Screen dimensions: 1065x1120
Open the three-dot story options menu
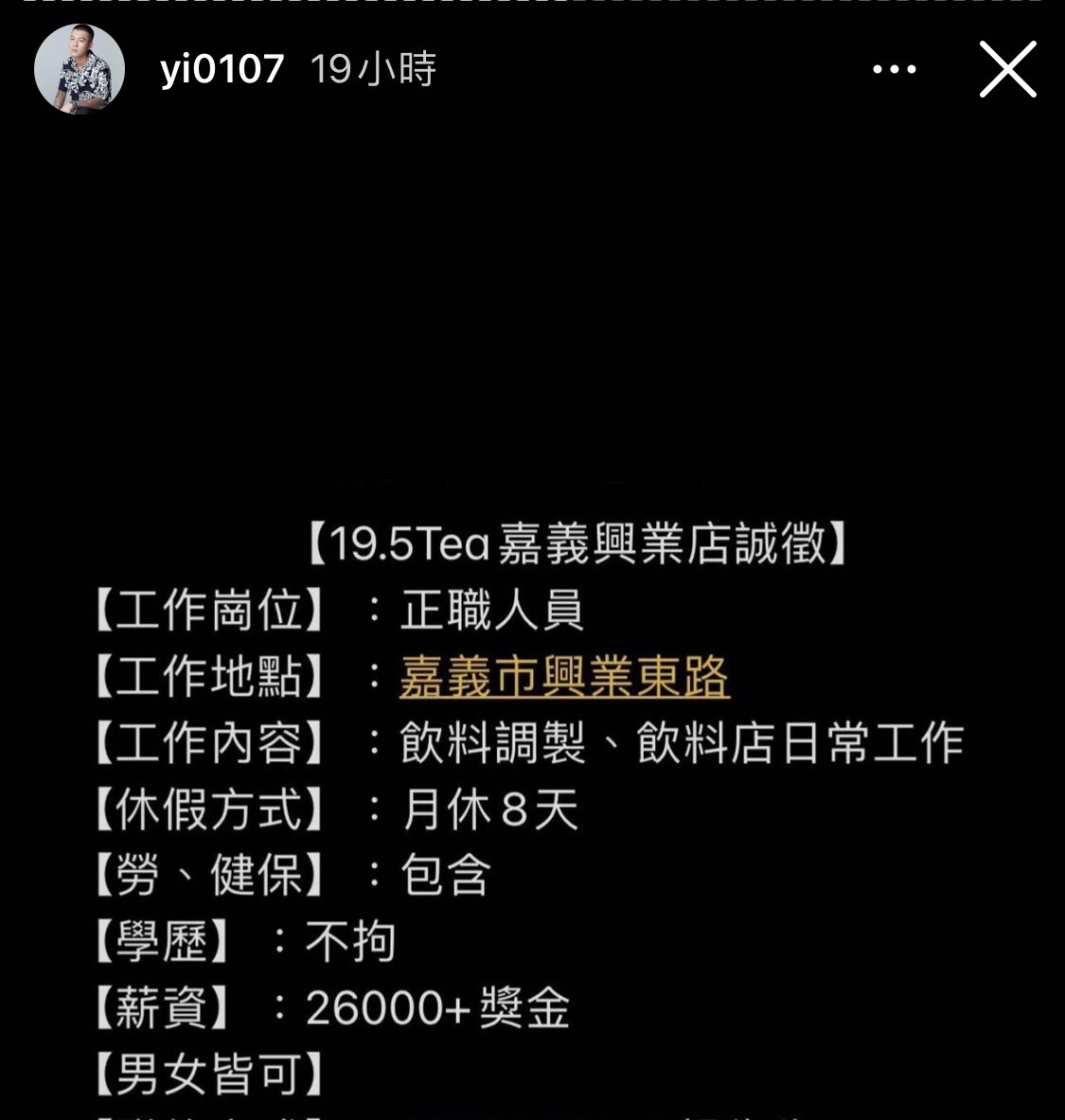pos(895,69)
